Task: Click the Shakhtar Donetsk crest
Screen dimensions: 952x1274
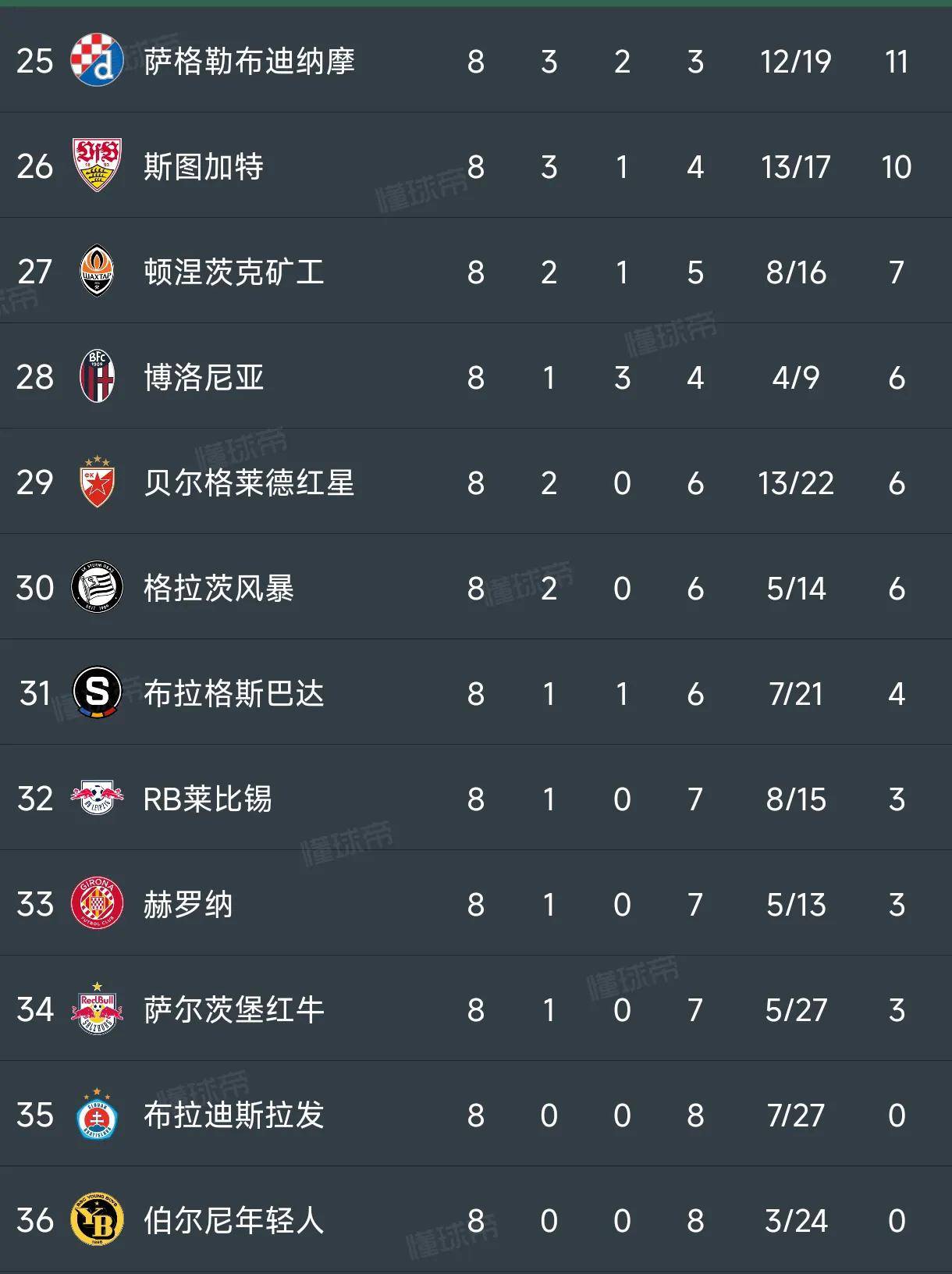Action: [x=97, y=272]
